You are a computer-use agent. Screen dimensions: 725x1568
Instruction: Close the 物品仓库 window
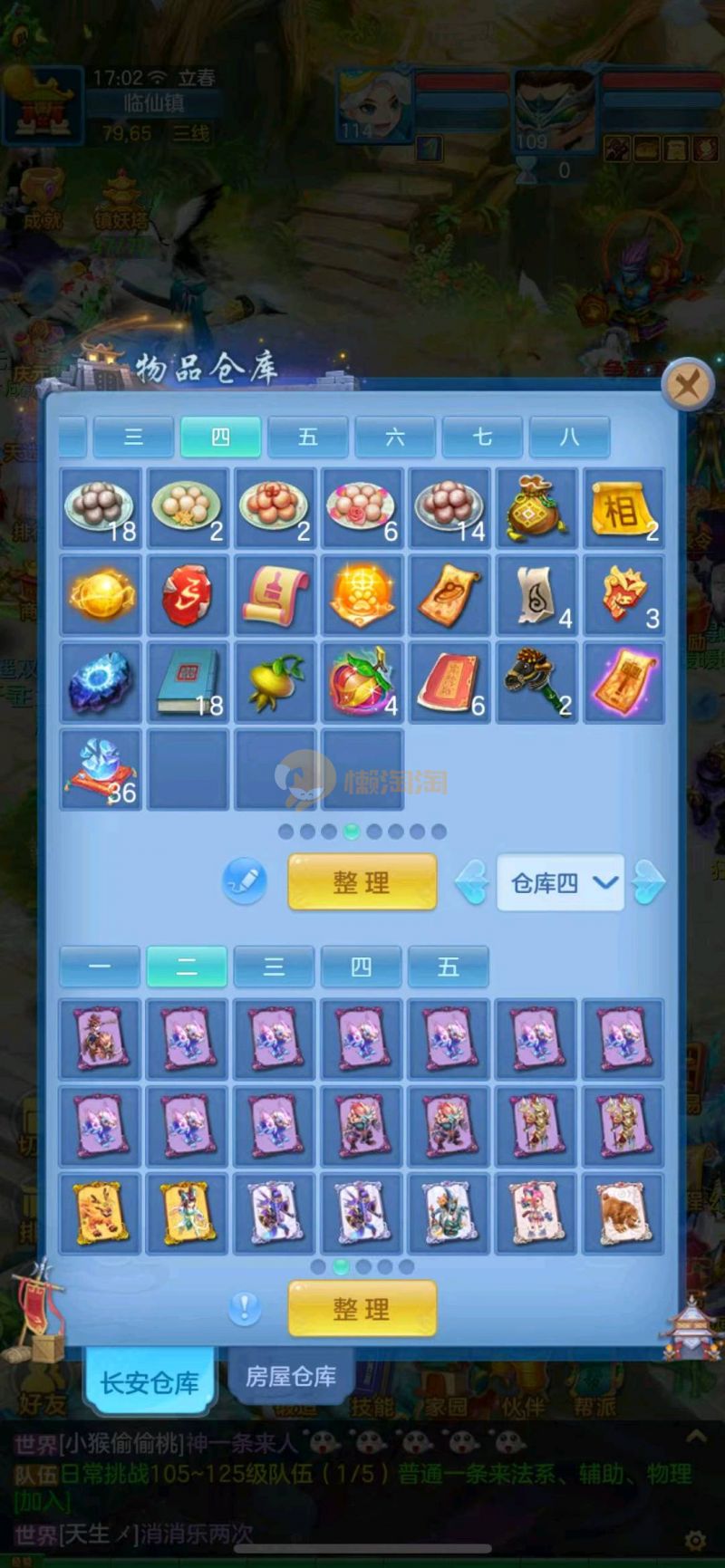[x=687, y=387]
